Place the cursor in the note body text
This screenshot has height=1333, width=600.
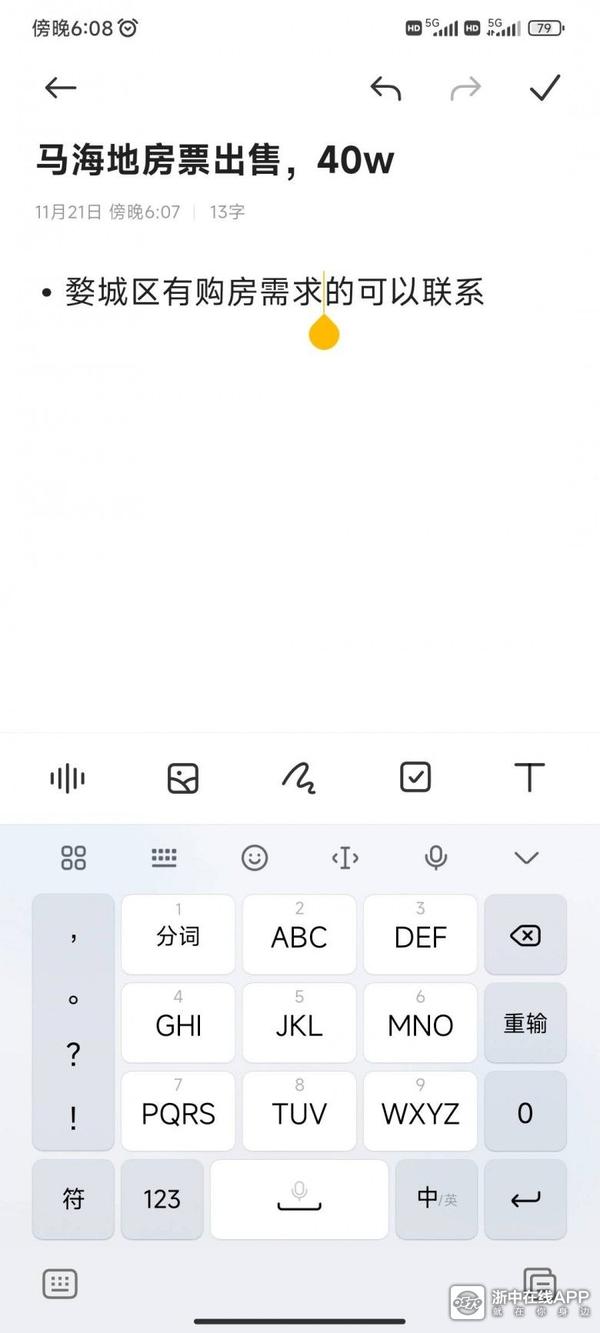pos(275,292)
